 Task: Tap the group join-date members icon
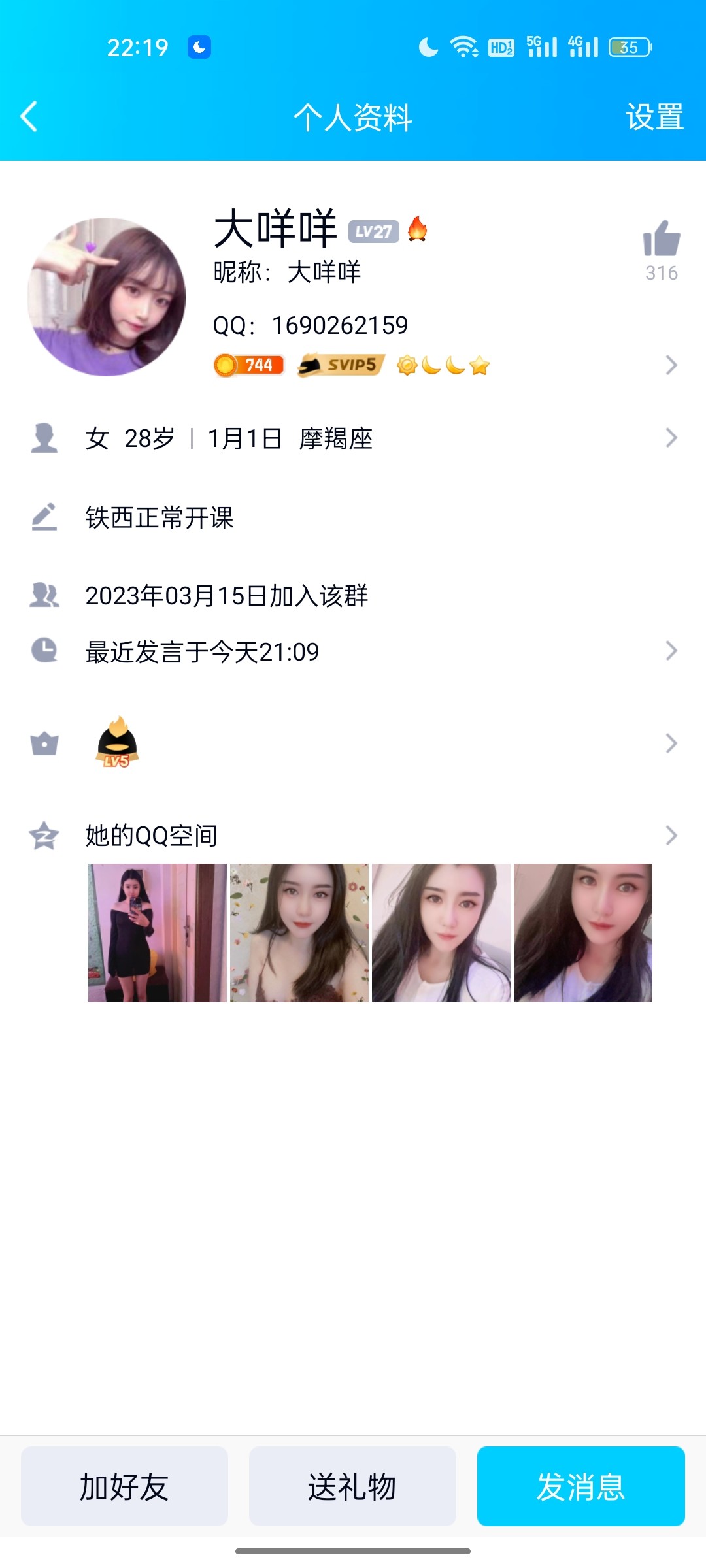[x=44, y=595]
